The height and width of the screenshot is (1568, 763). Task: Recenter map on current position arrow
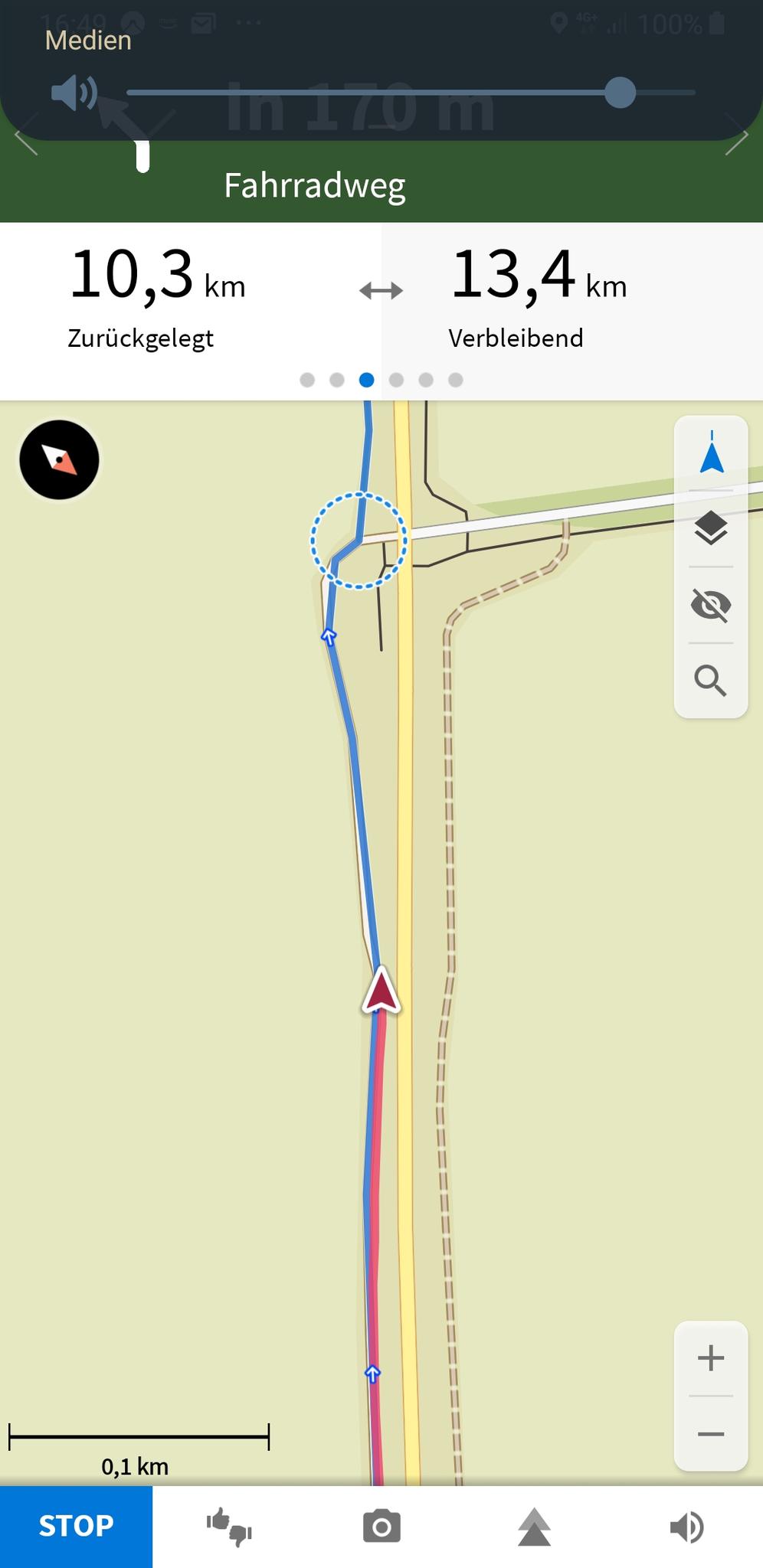712,452
